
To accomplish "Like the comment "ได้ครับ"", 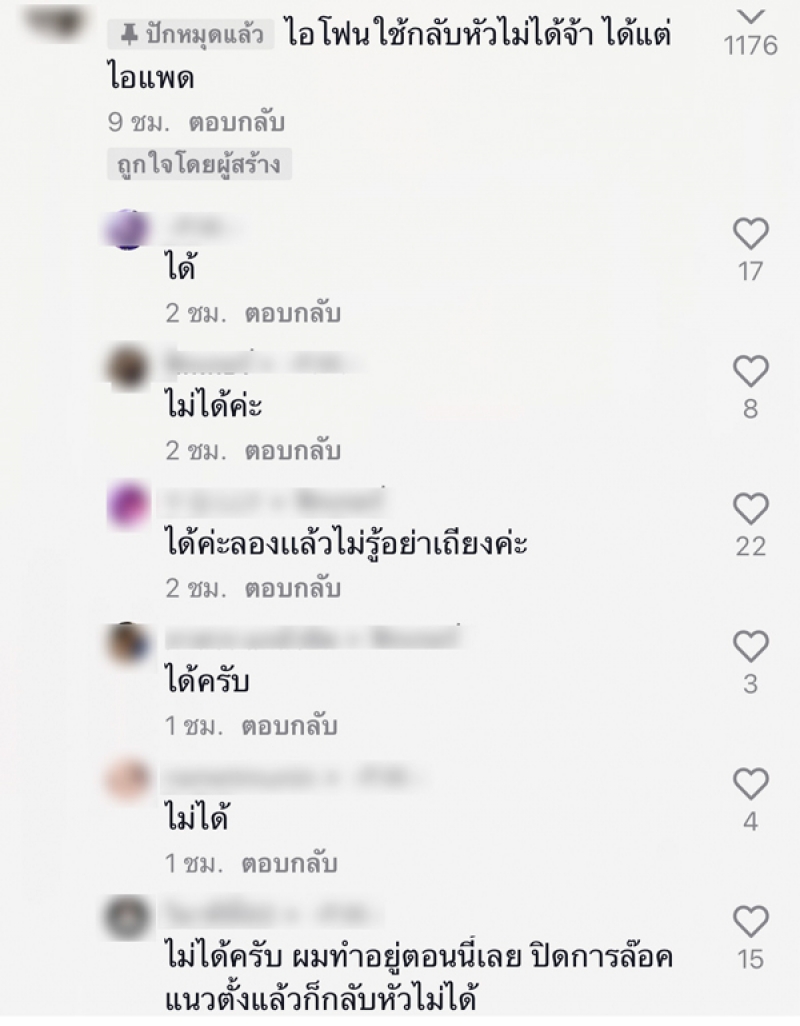I will coord(750,646).
